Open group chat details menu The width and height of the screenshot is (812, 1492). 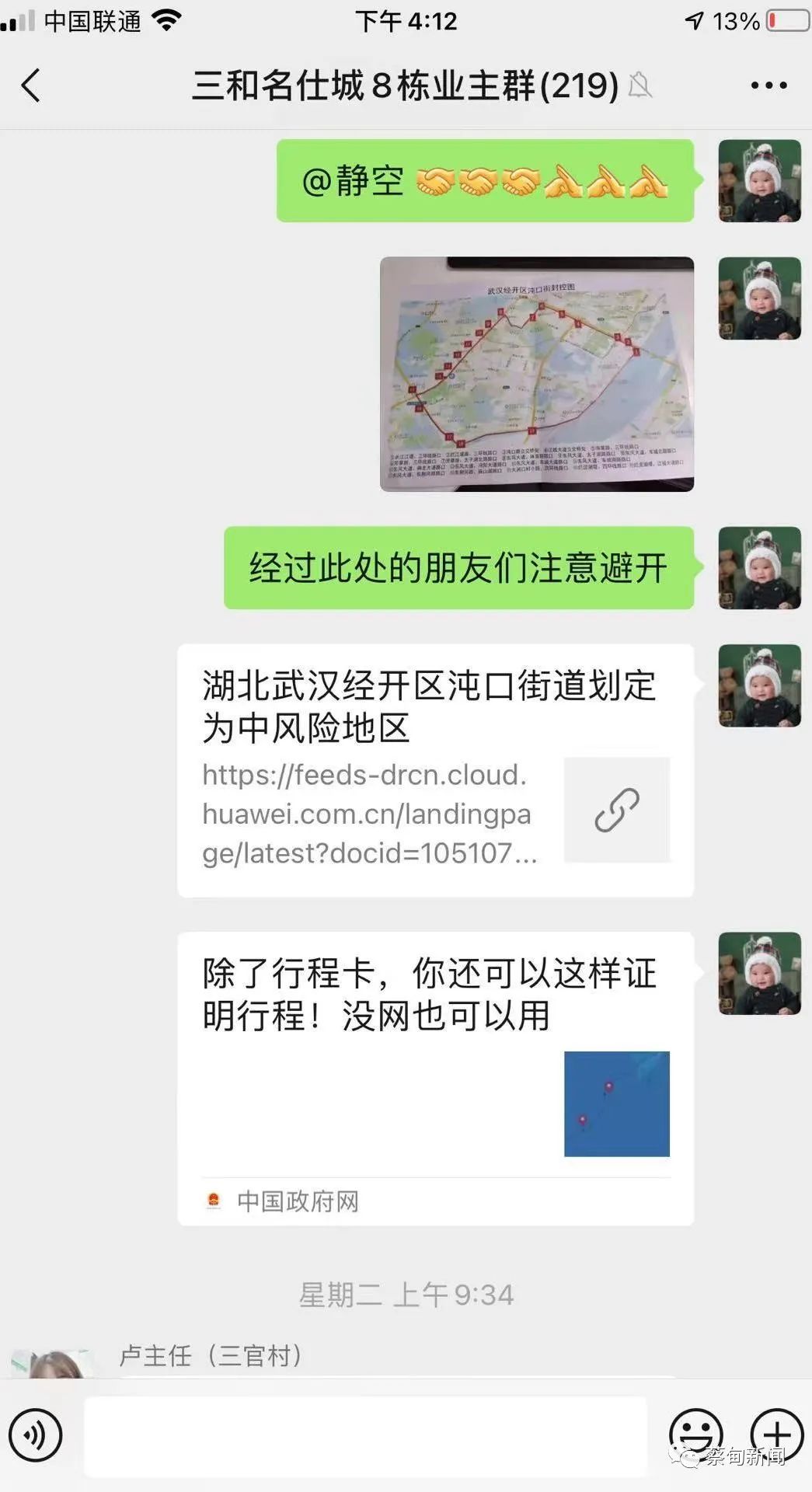768,85
